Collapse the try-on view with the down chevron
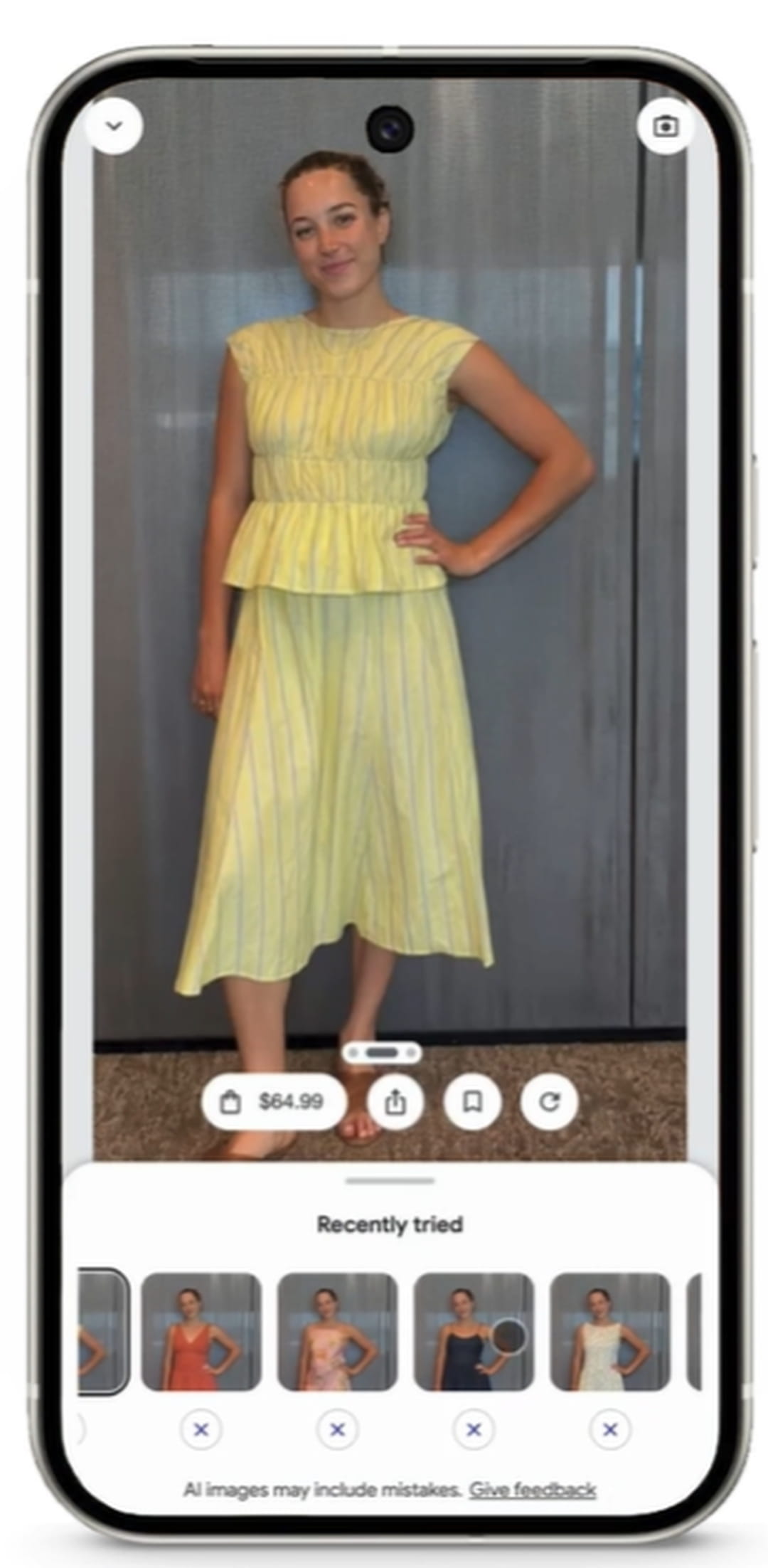The width and height of the screenshot is (768, 1568). coord(114,126)
